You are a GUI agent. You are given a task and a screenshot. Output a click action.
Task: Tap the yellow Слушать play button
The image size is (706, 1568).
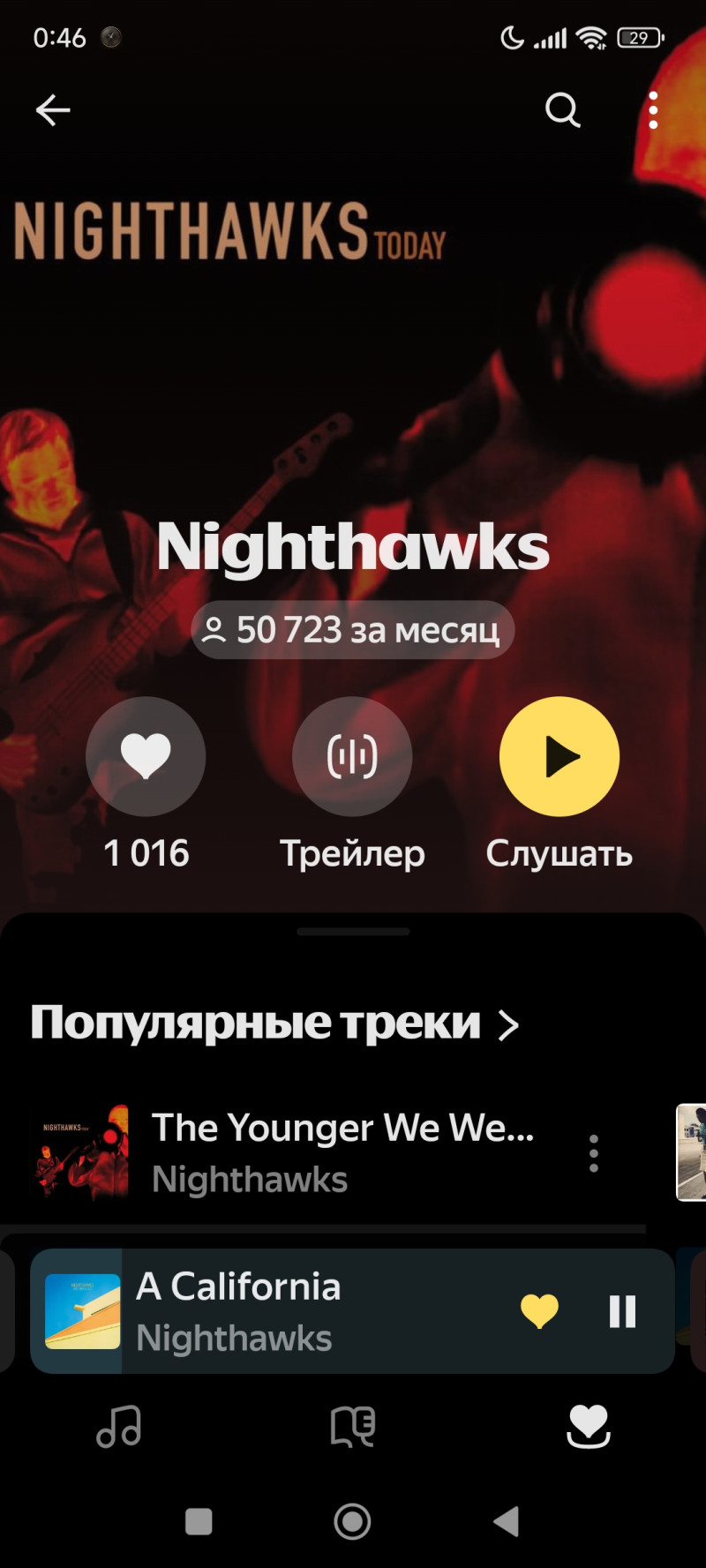(x=560, y=756)
